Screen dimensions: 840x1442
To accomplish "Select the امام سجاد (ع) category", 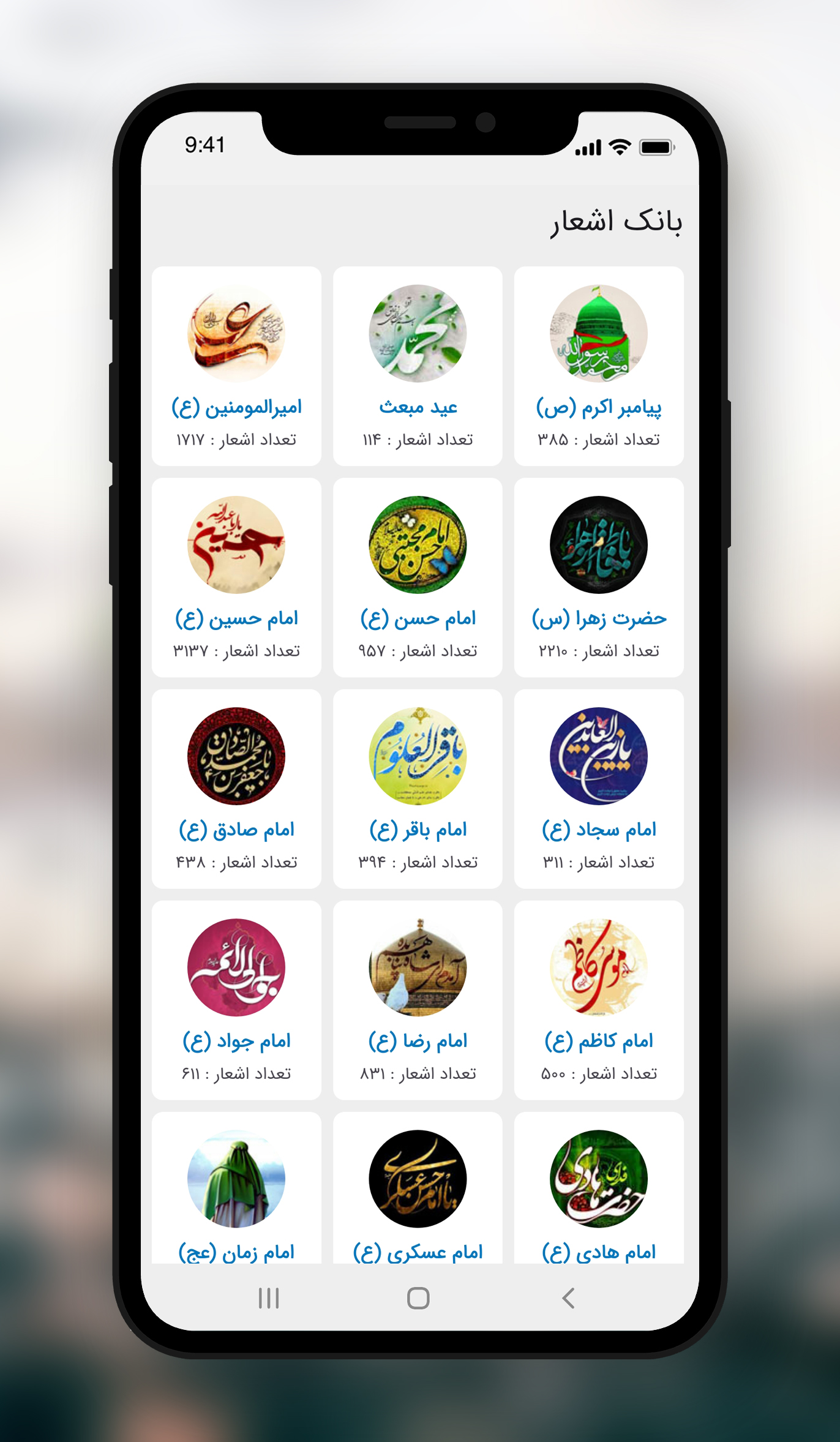I will pyautogui.click(x=599, y=788).
